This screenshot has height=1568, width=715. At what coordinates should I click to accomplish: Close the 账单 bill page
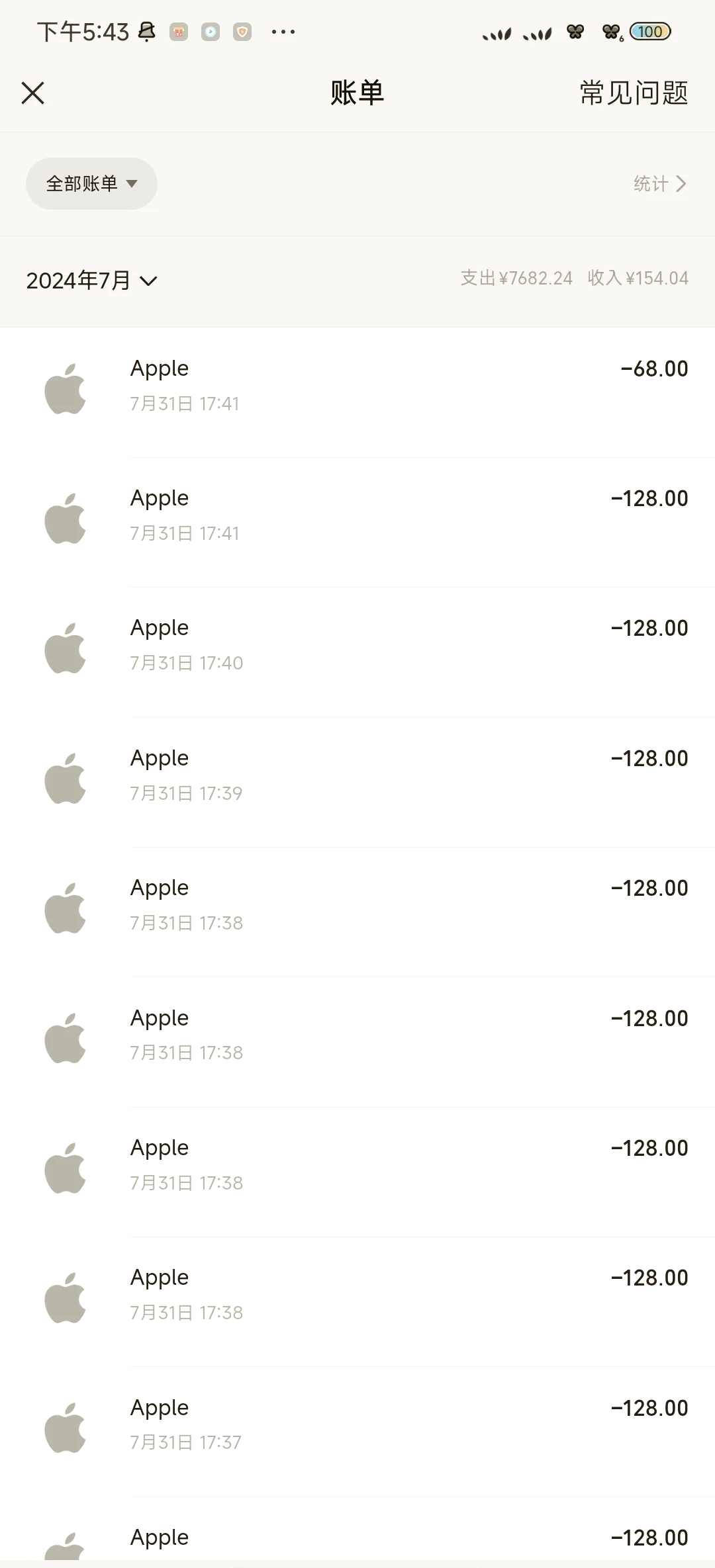(x=32, y=93)
